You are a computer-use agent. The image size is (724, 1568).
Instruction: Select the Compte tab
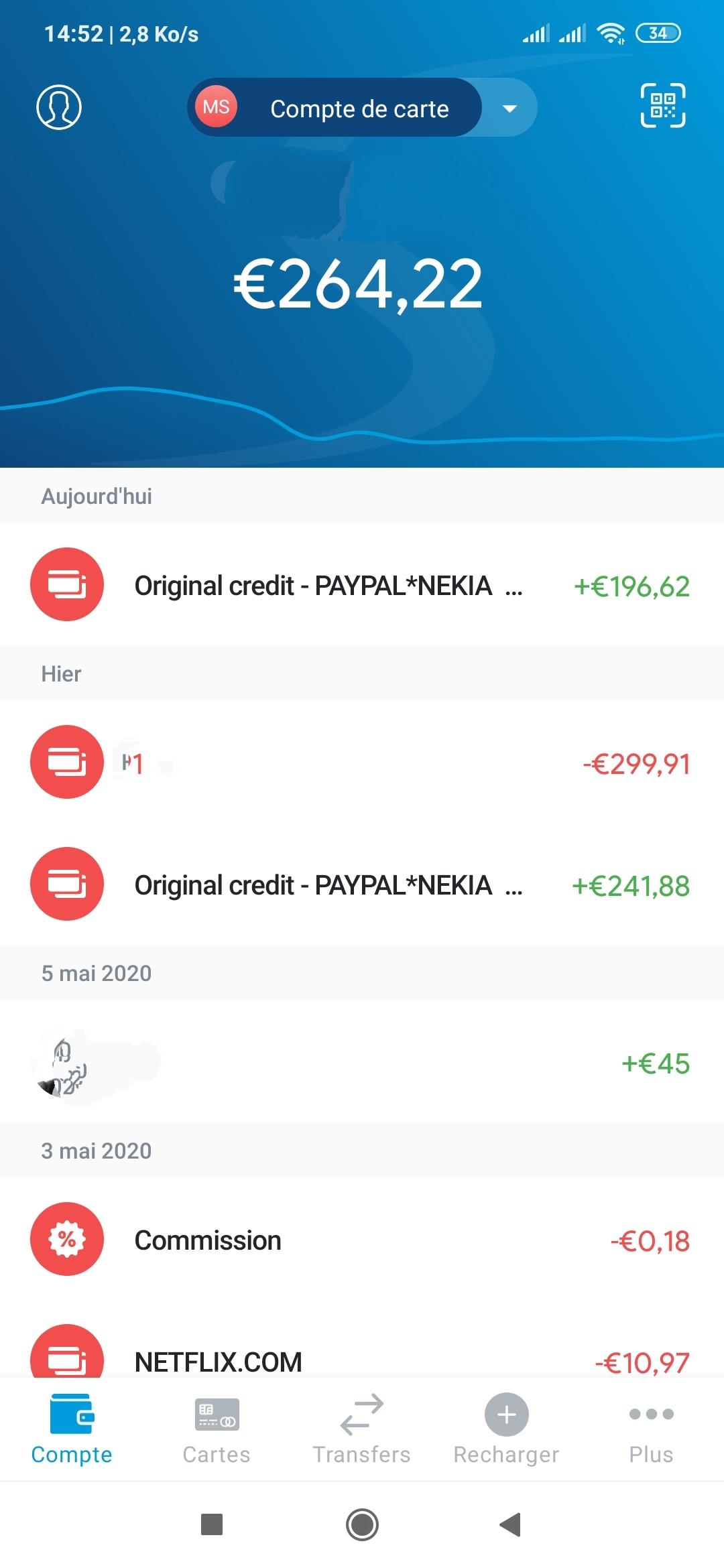[72, 1430]
